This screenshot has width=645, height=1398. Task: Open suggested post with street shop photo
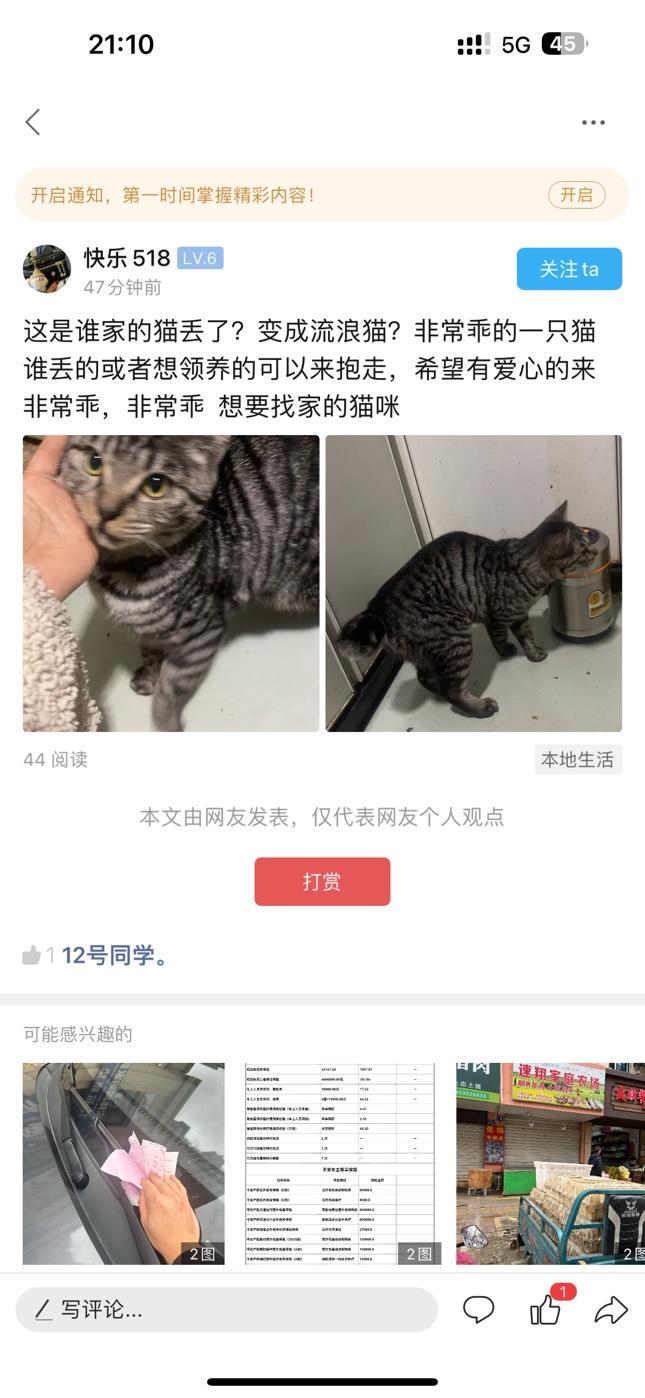pos(550,1164)
